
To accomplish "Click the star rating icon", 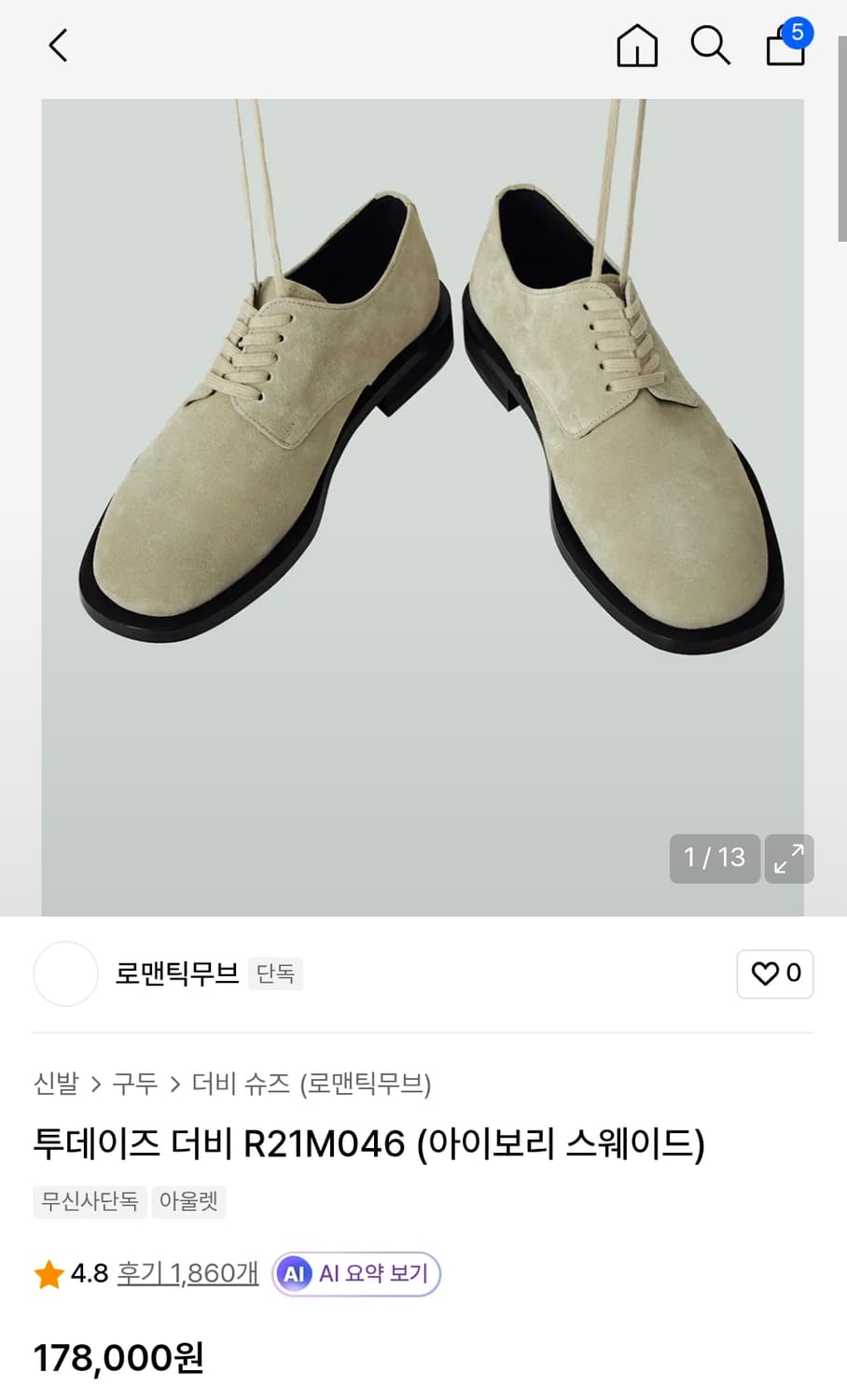I will click(46, 1272).
